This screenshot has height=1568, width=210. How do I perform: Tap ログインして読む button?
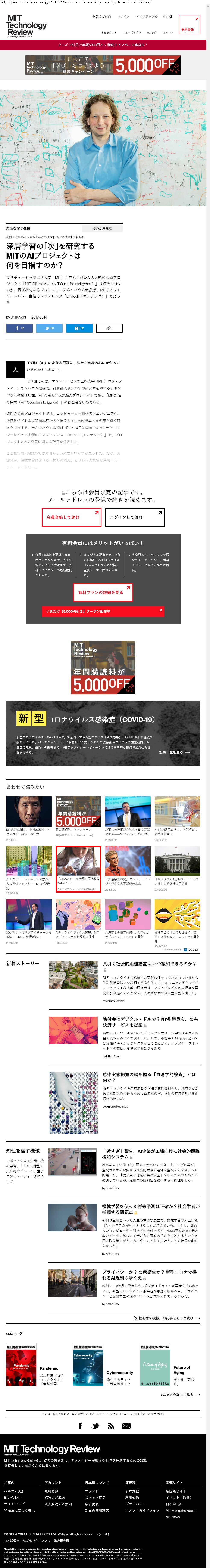[135, 517]
